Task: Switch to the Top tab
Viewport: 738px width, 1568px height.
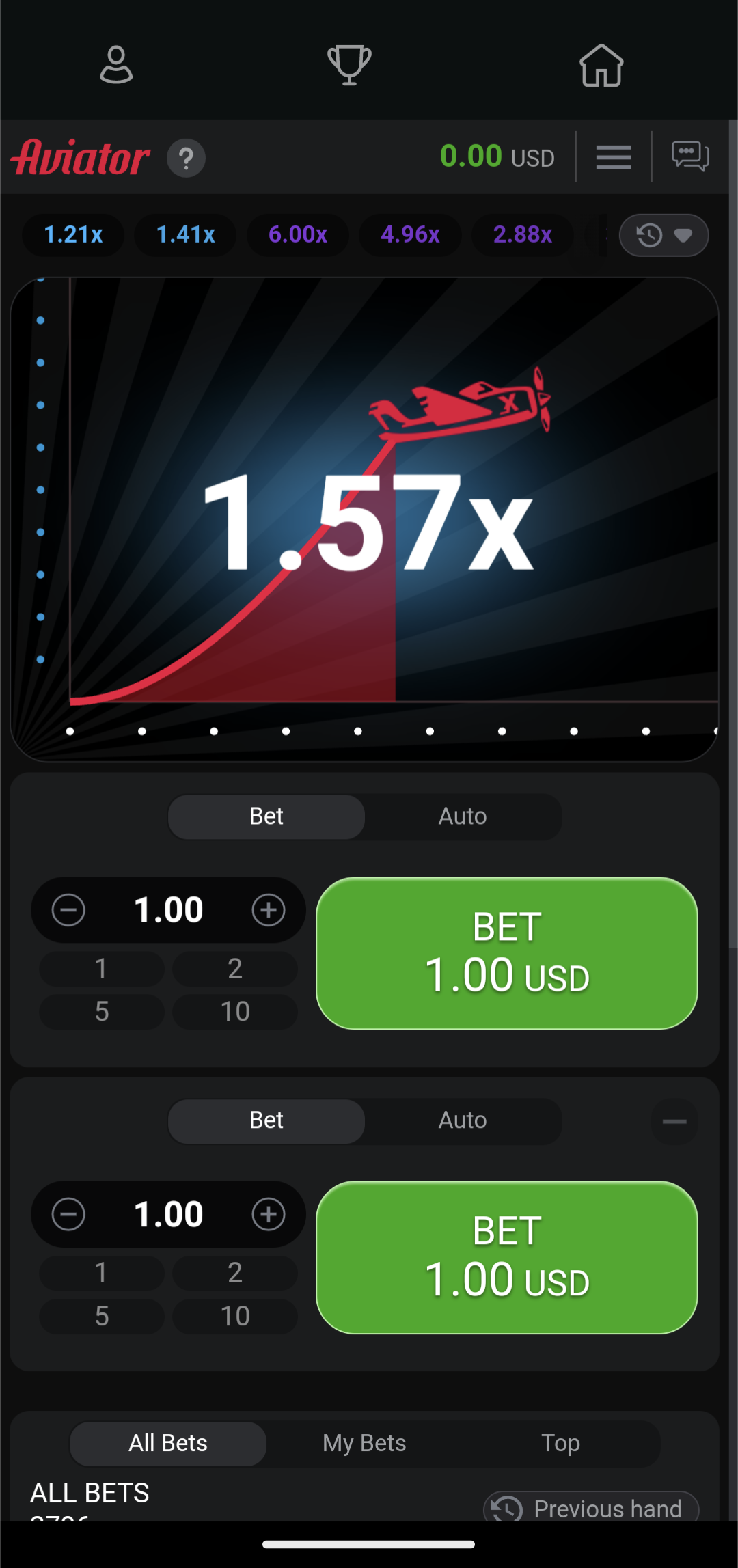Action: click(x=560, y=1443)
